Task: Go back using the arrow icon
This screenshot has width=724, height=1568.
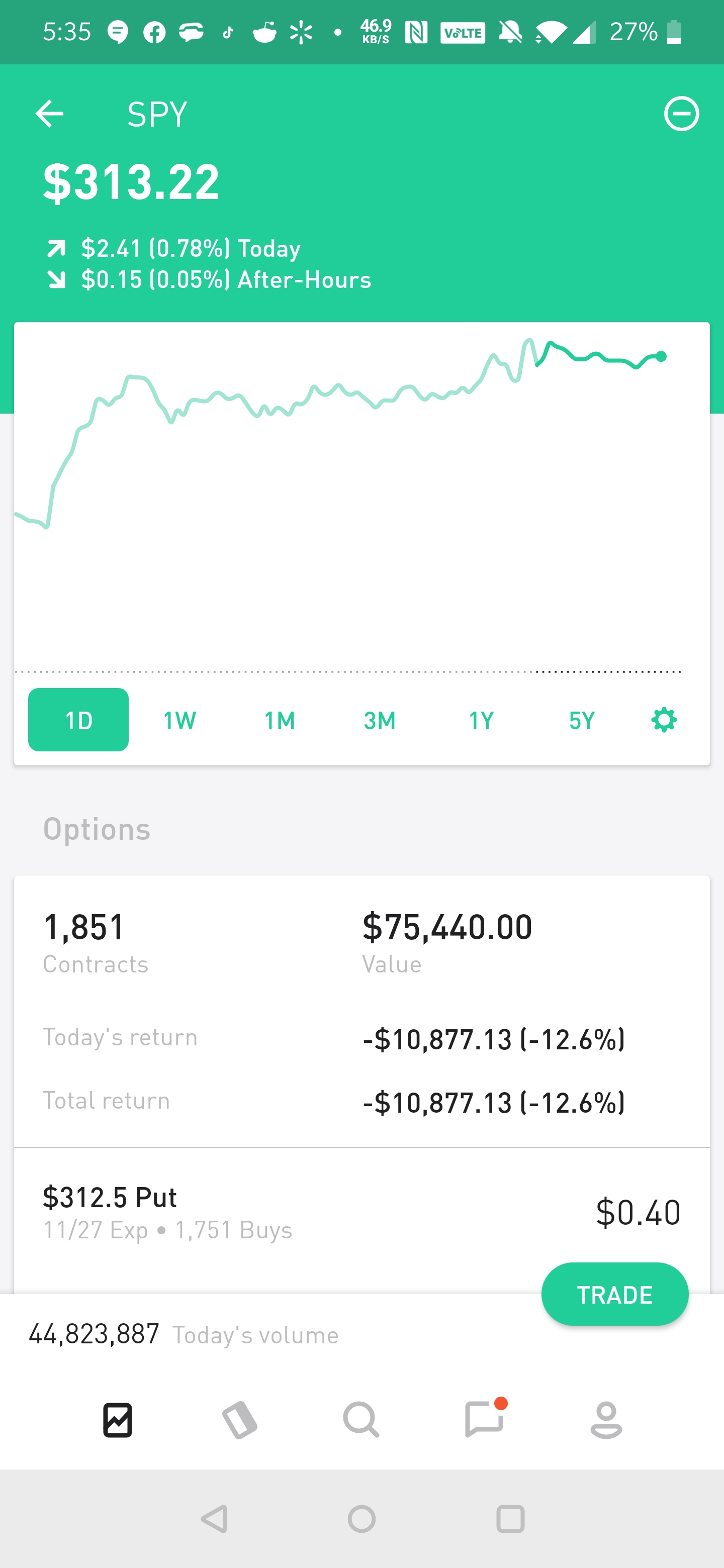Action: coord(49,113)
